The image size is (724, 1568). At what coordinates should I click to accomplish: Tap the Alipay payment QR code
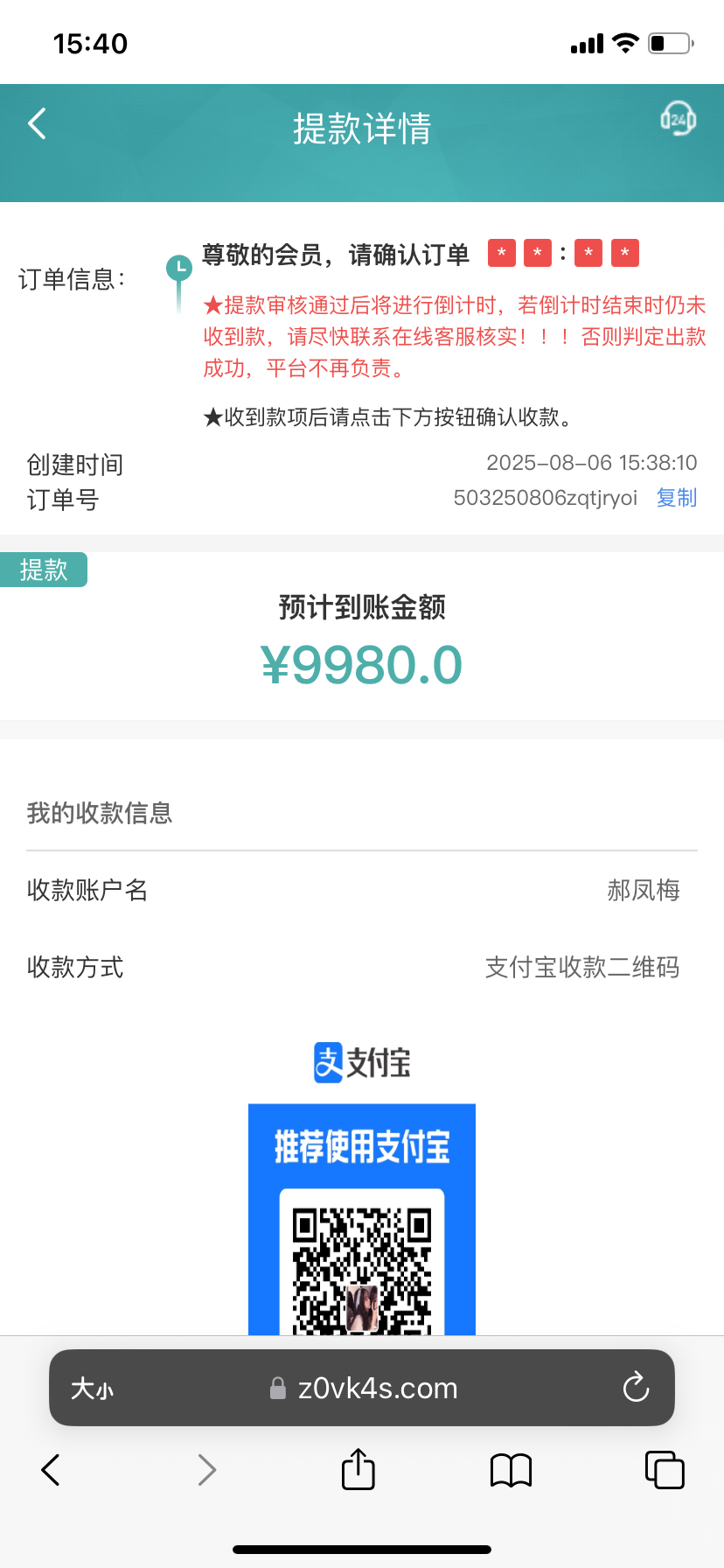(361, 1260)
